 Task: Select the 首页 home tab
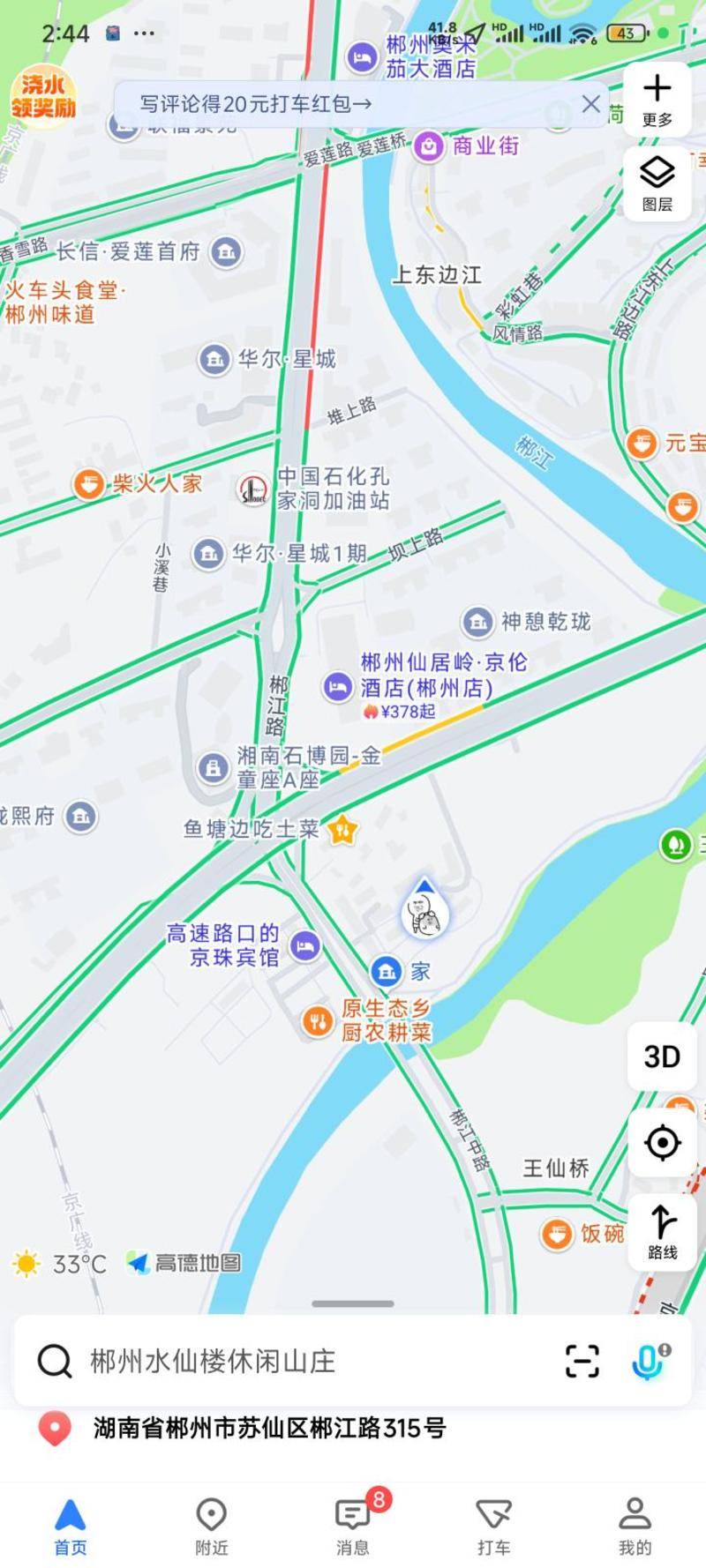71,1526
